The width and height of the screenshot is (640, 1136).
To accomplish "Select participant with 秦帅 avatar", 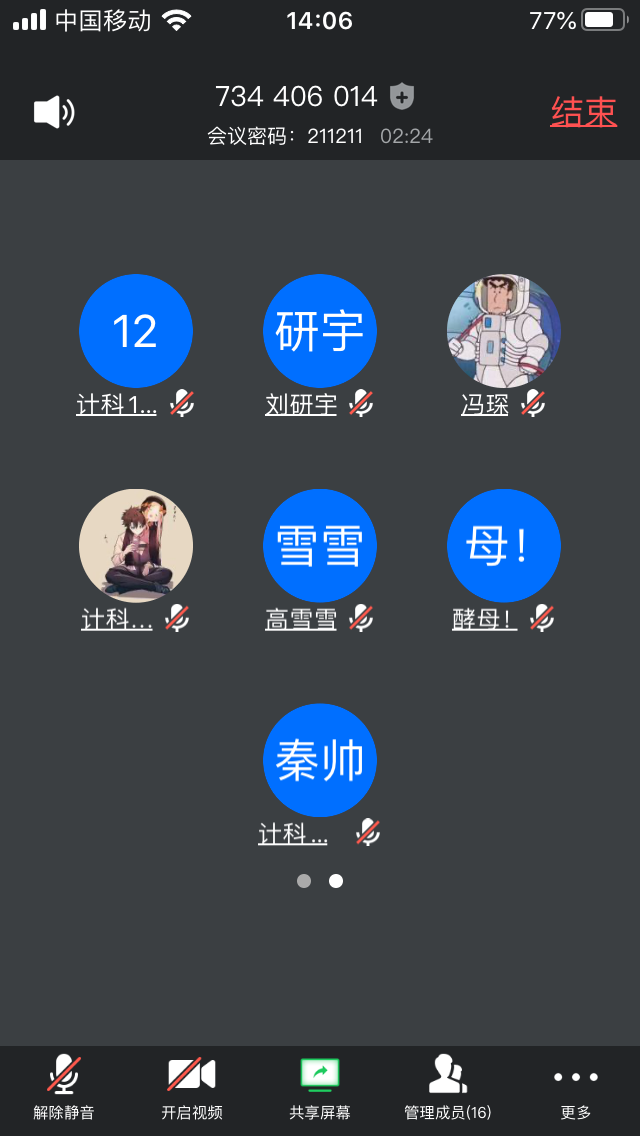I will click(320, 761).
